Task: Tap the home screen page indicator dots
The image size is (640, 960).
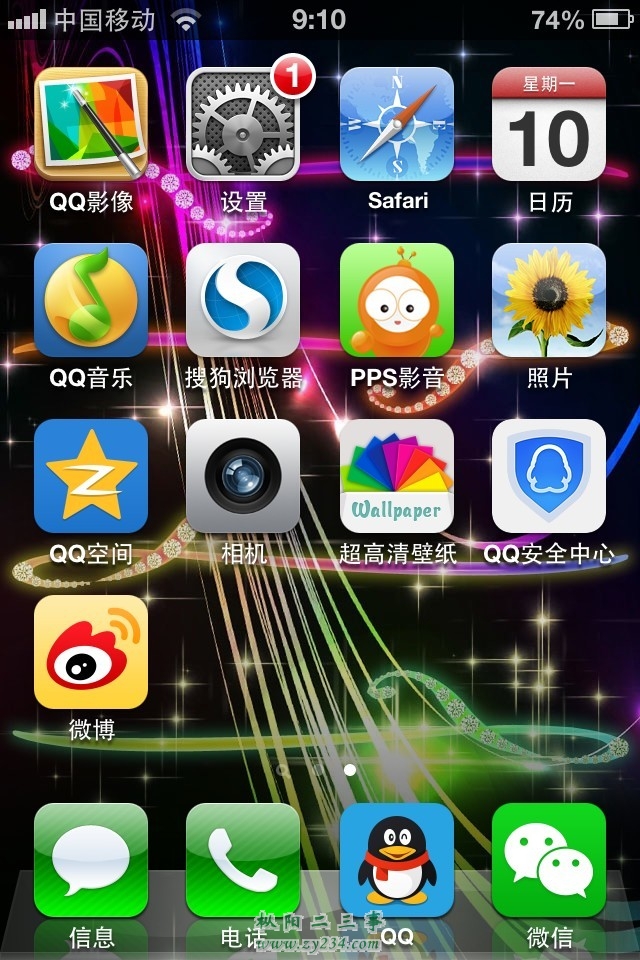Action: point(317,770)
